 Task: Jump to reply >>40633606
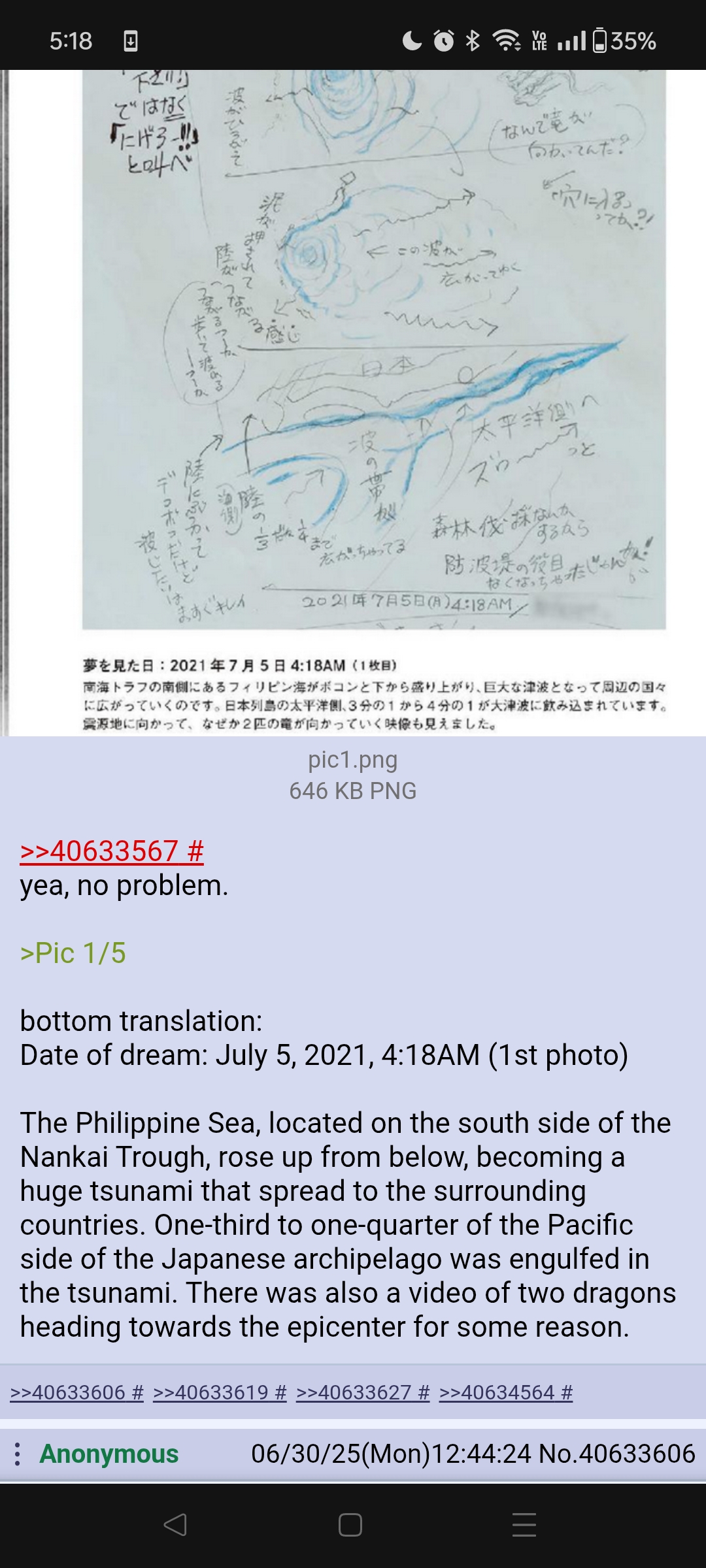76,1392
